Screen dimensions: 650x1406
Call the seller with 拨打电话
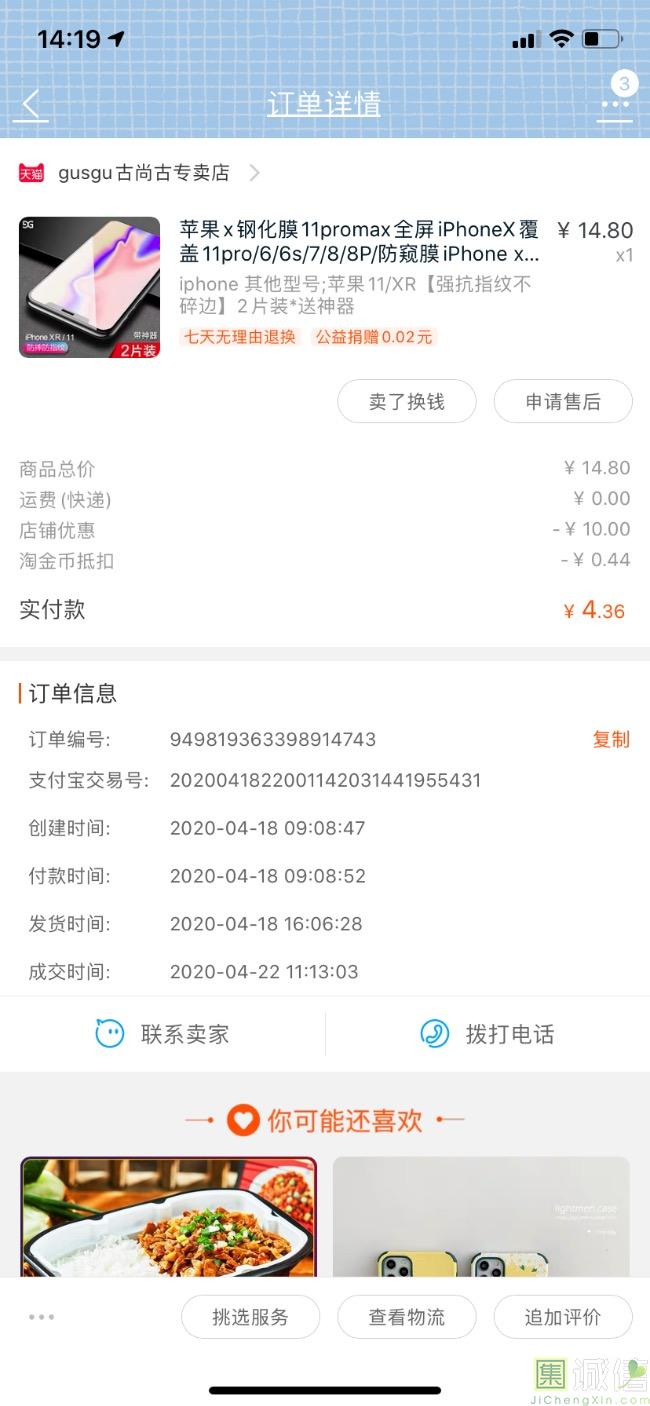pos(487,1034)
